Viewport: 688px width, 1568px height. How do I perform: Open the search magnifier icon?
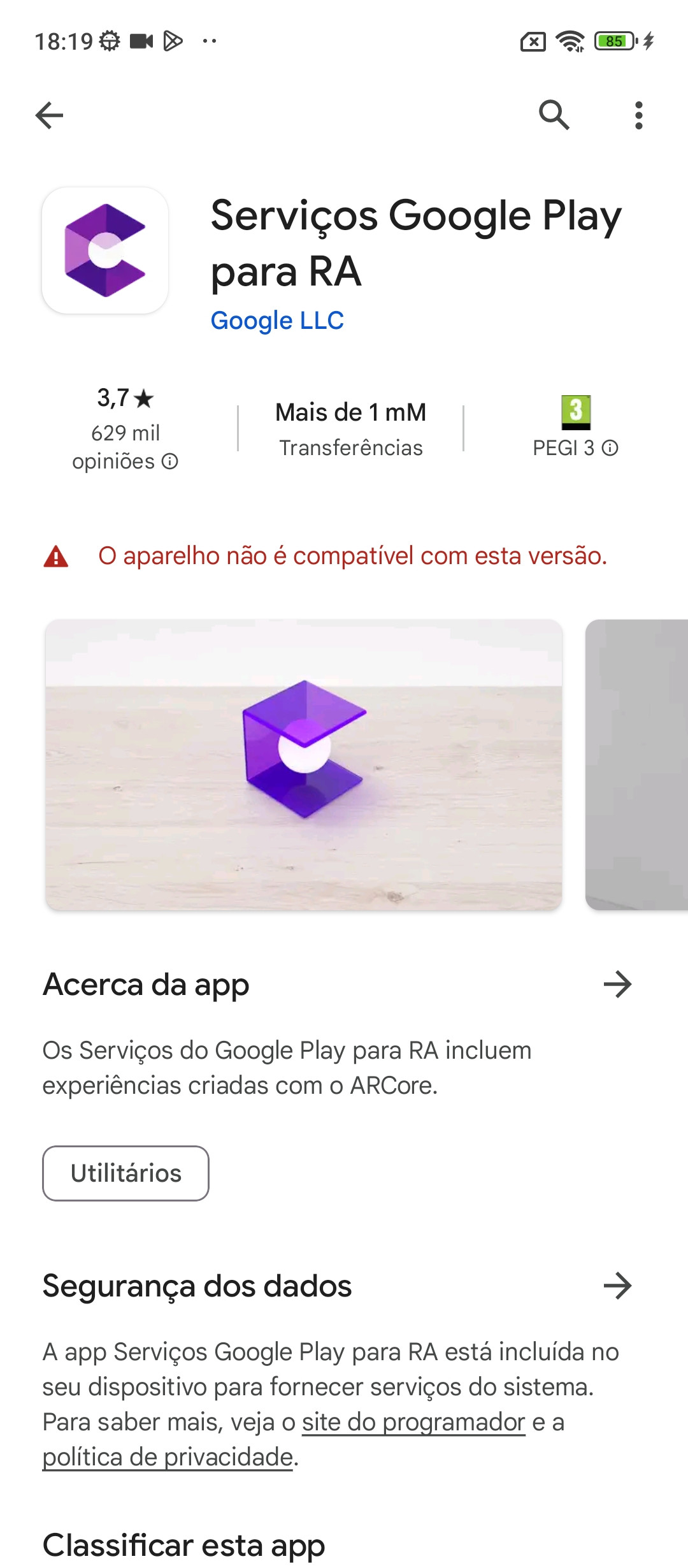554,115
